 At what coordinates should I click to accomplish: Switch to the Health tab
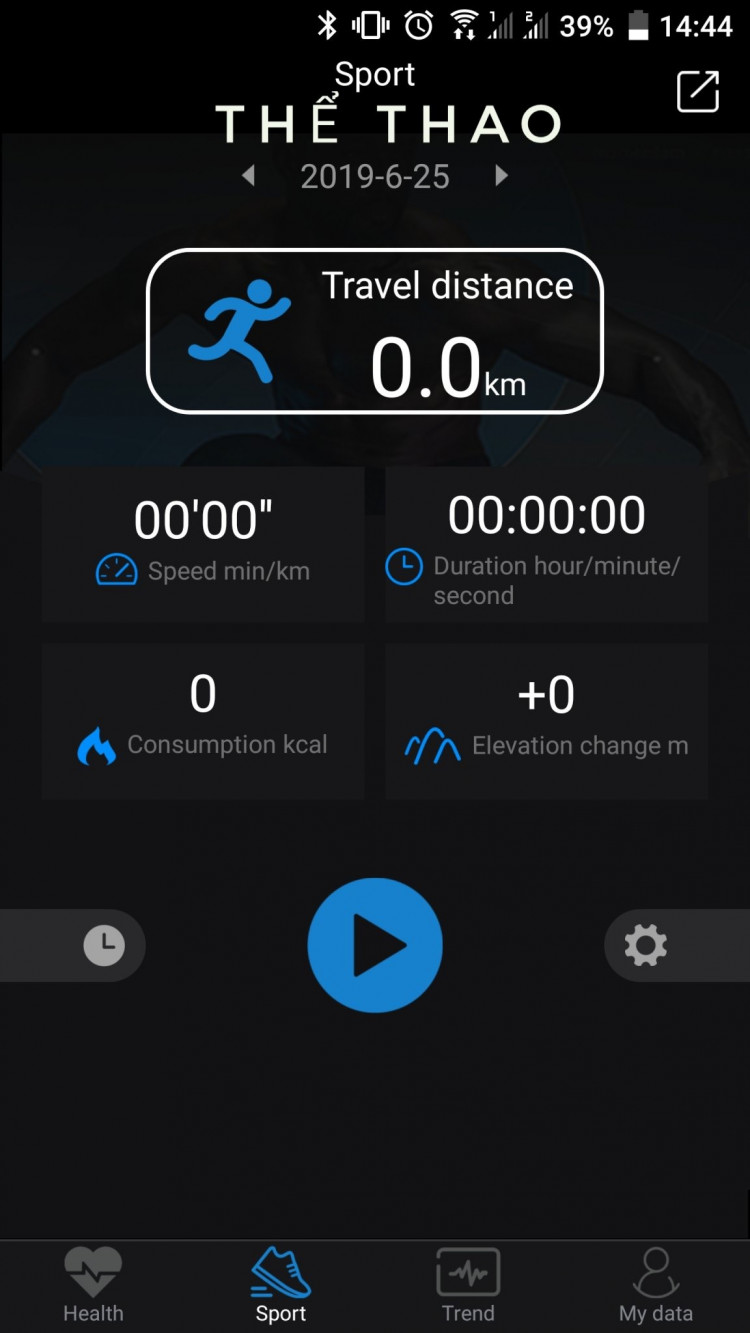coord(93,1286)
